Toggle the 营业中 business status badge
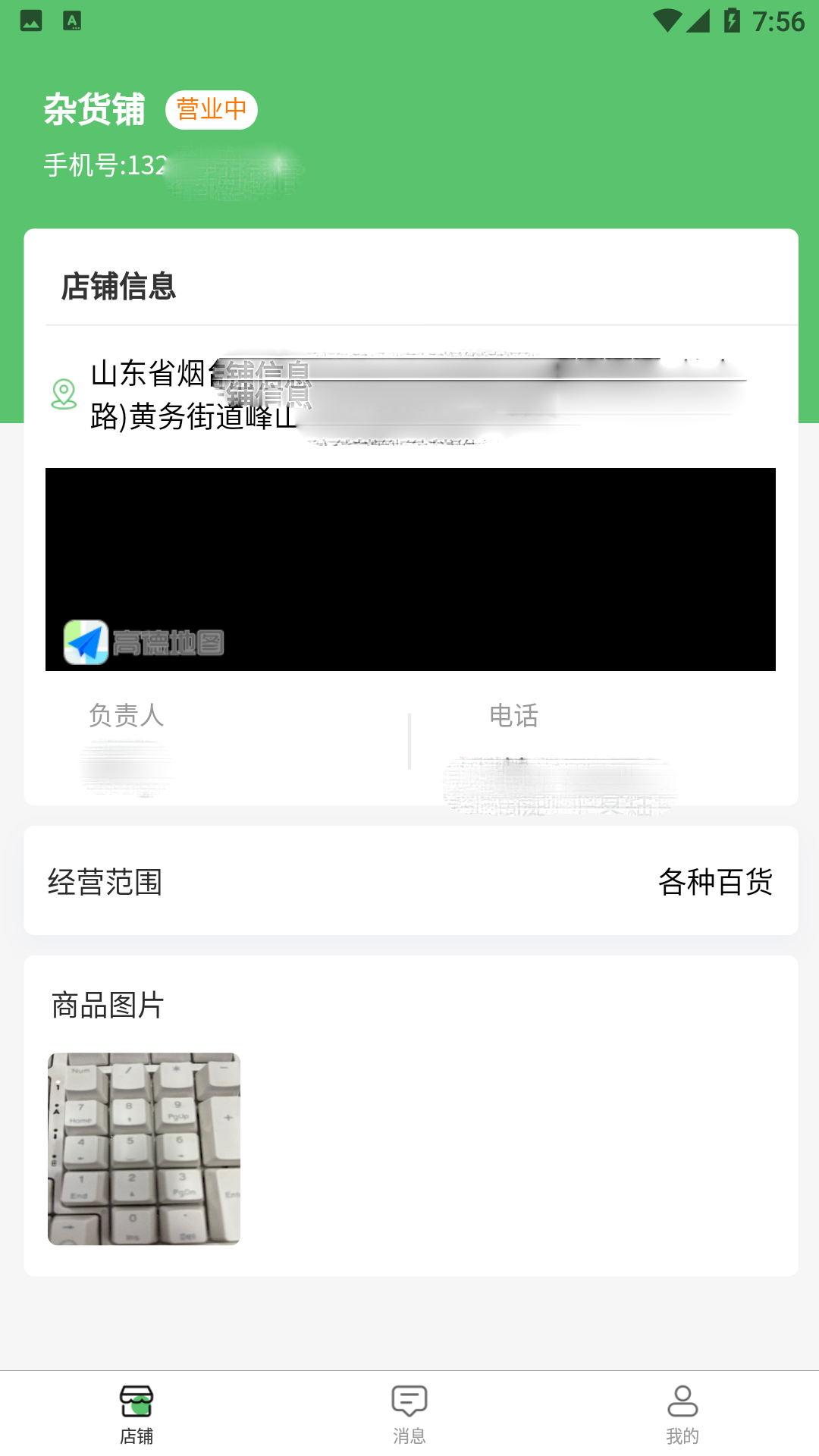Image resolution: width=819 pixels, height=1456 pixels. [212, 109]
